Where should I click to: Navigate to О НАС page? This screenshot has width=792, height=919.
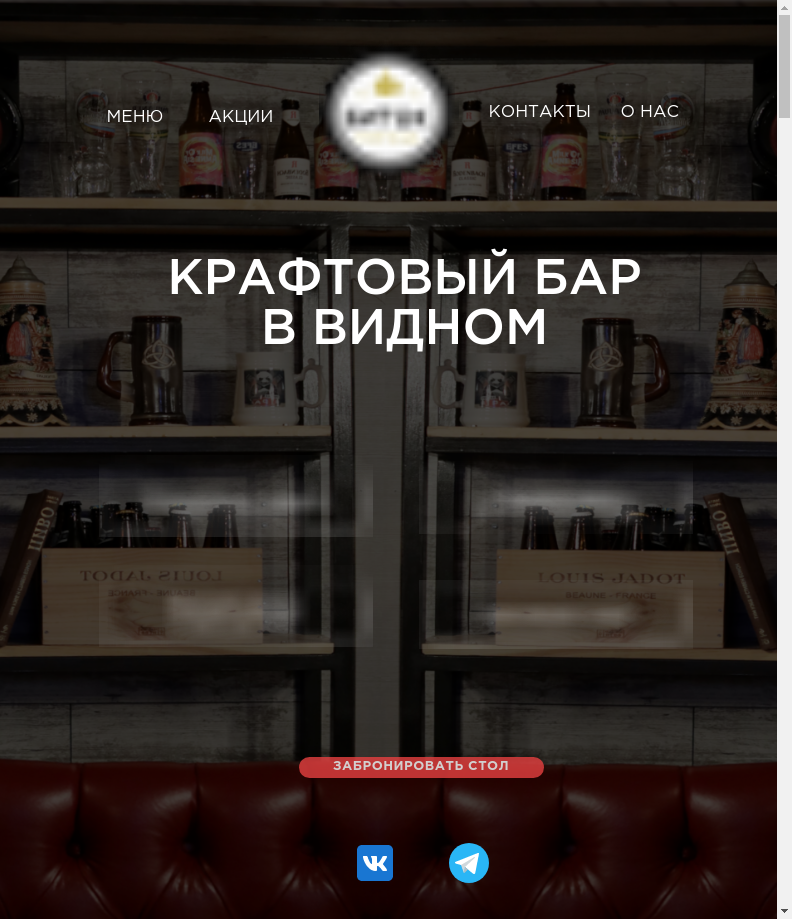[649, 111]
